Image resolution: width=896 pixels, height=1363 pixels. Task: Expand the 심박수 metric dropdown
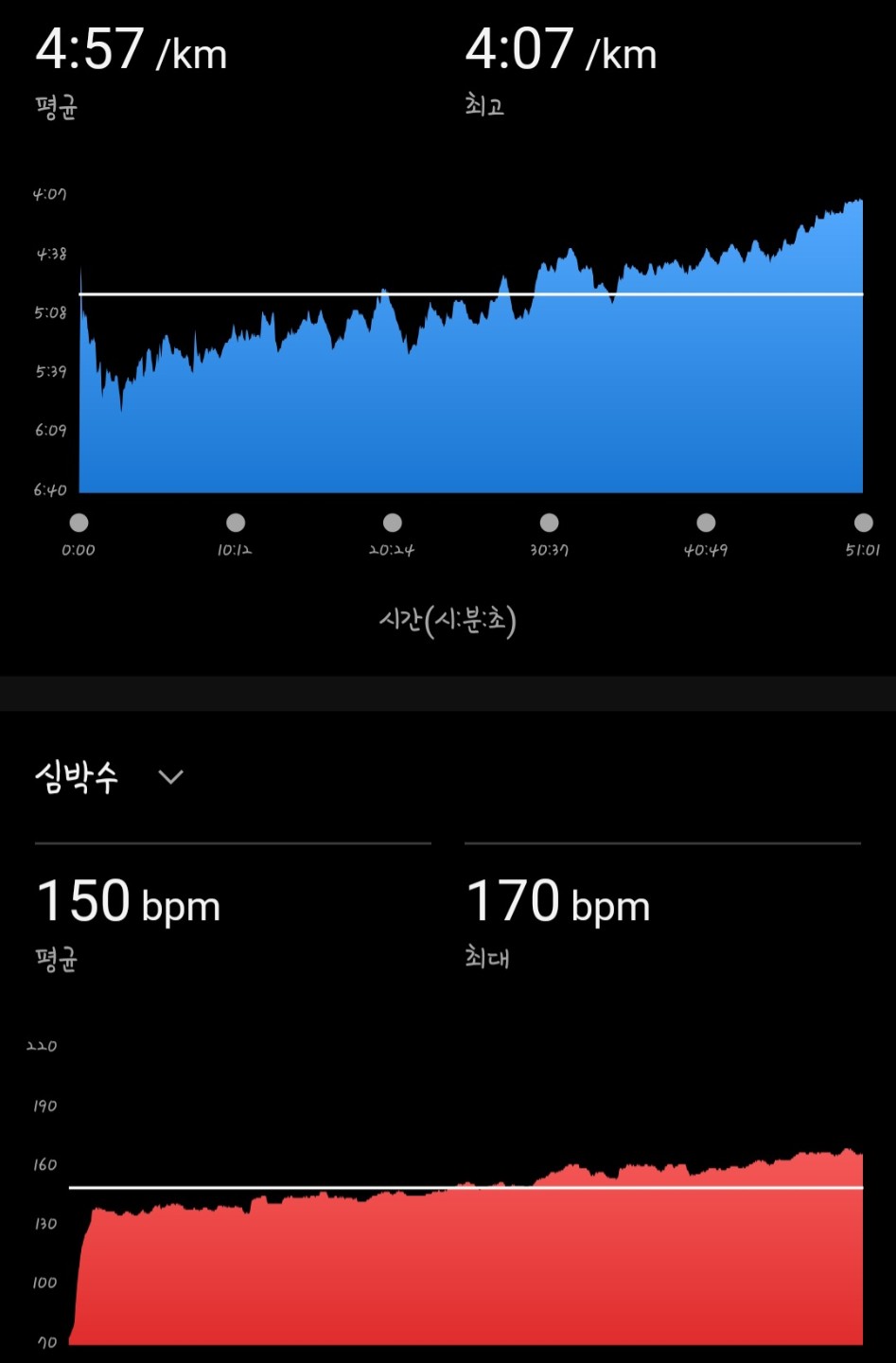(x=170, y=777)
